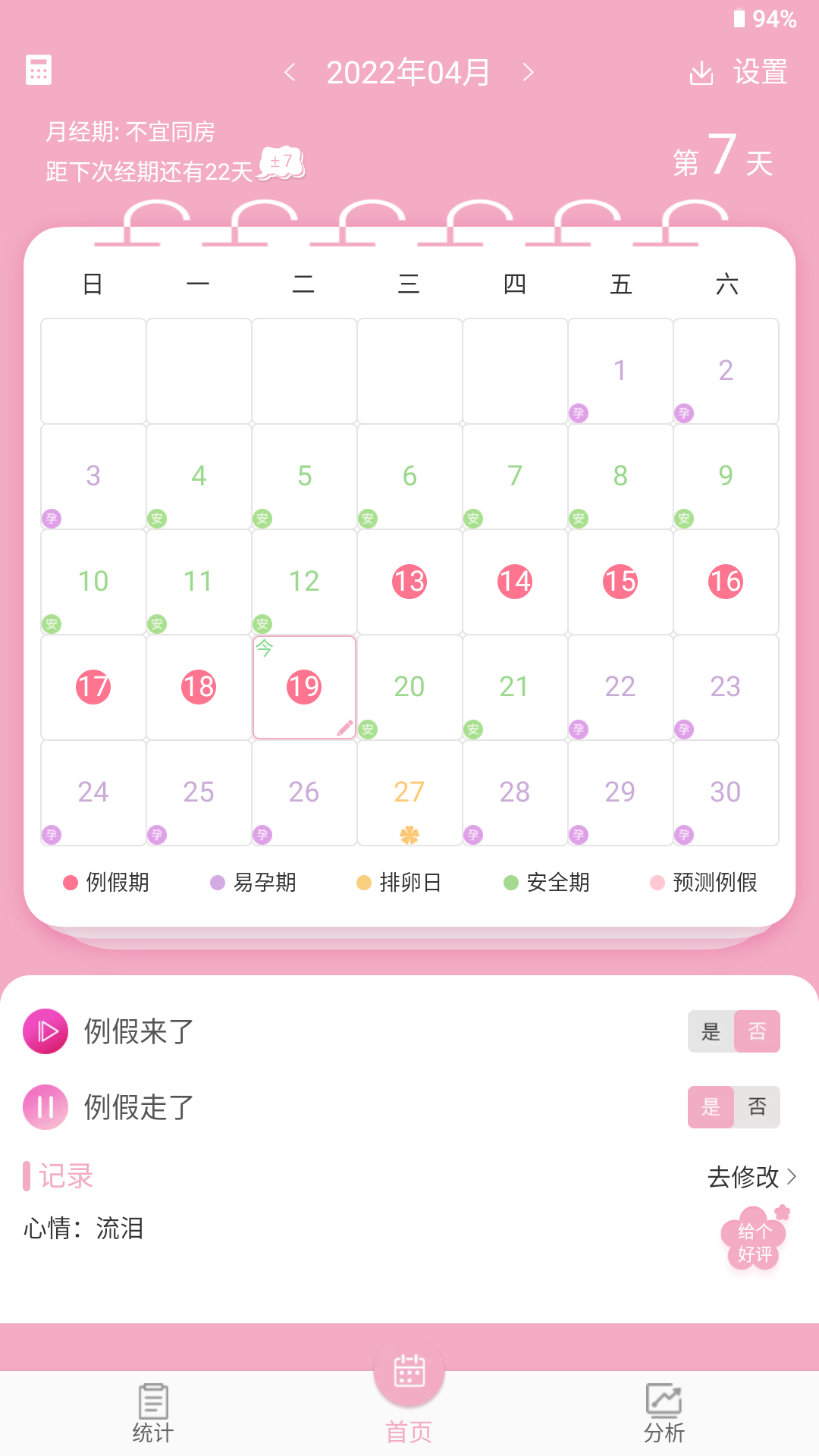Open 去修改 to edit records

752,1177
